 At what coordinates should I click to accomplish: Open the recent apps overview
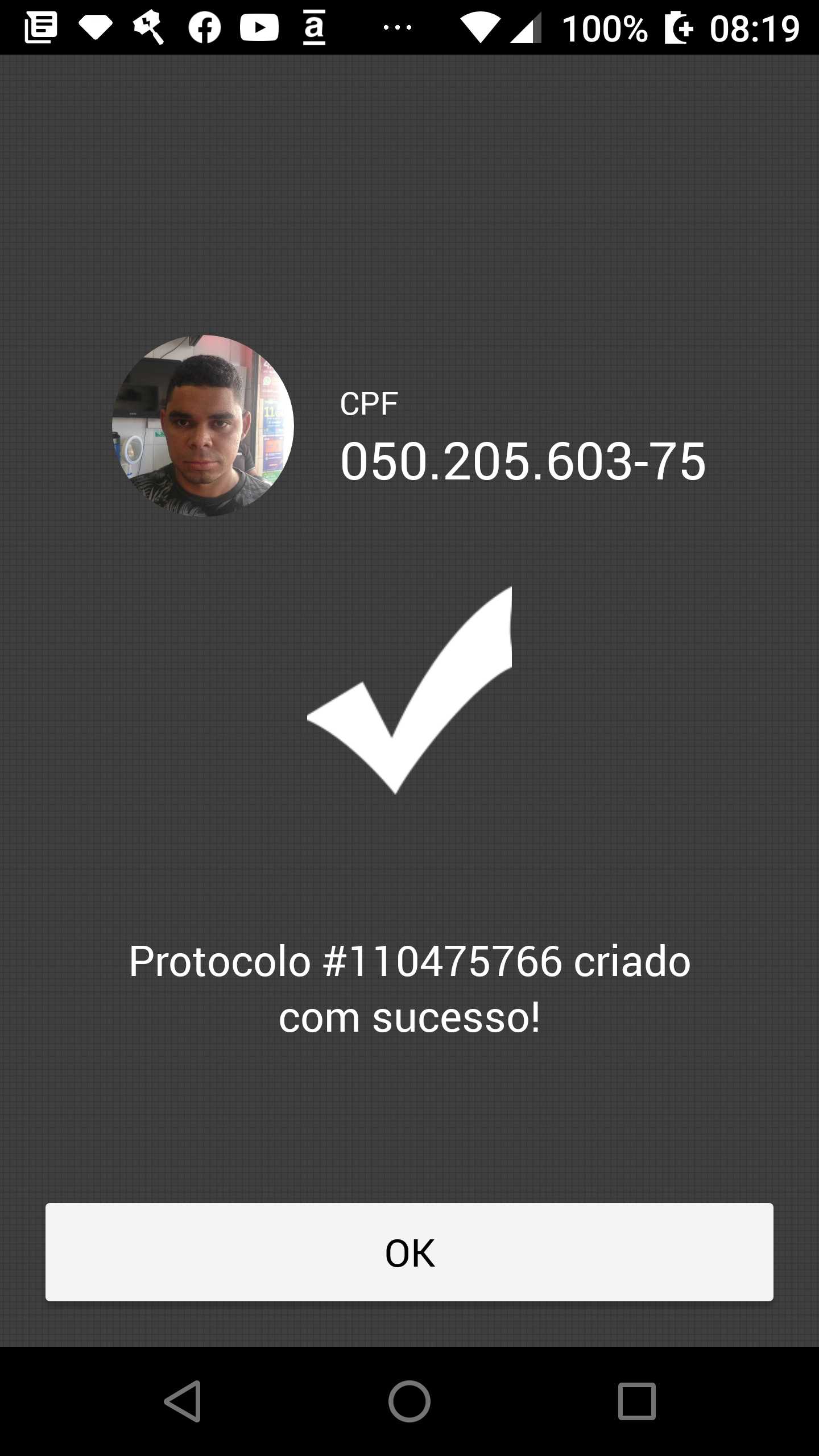point(636,1401)
